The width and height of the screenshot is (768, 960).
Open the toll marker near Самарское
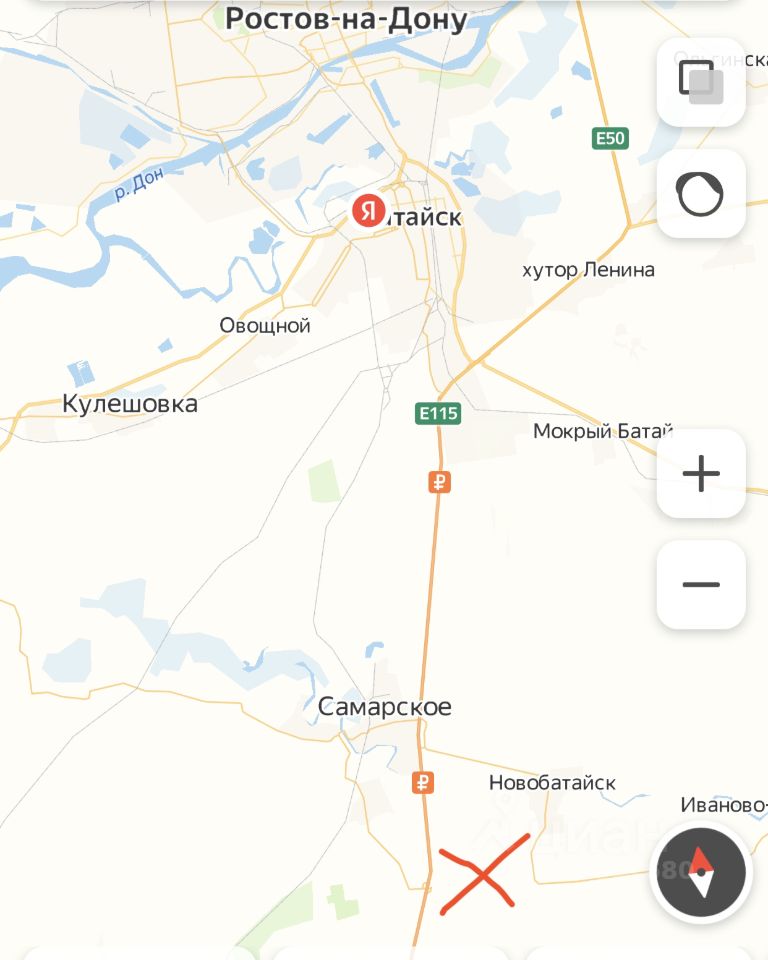(x=423, y=782)
